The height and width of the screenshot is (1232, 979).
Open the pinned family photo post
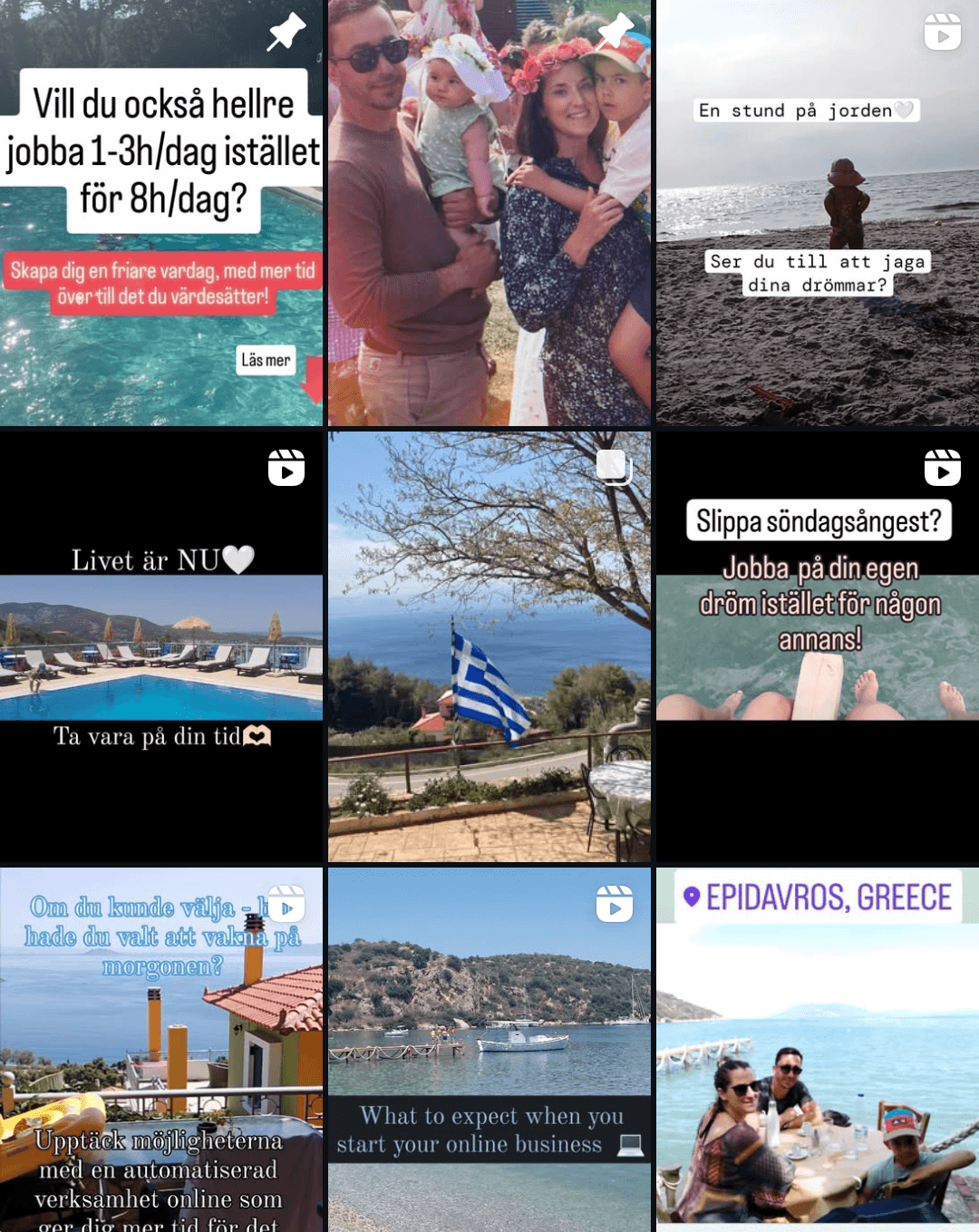[489, 213]
